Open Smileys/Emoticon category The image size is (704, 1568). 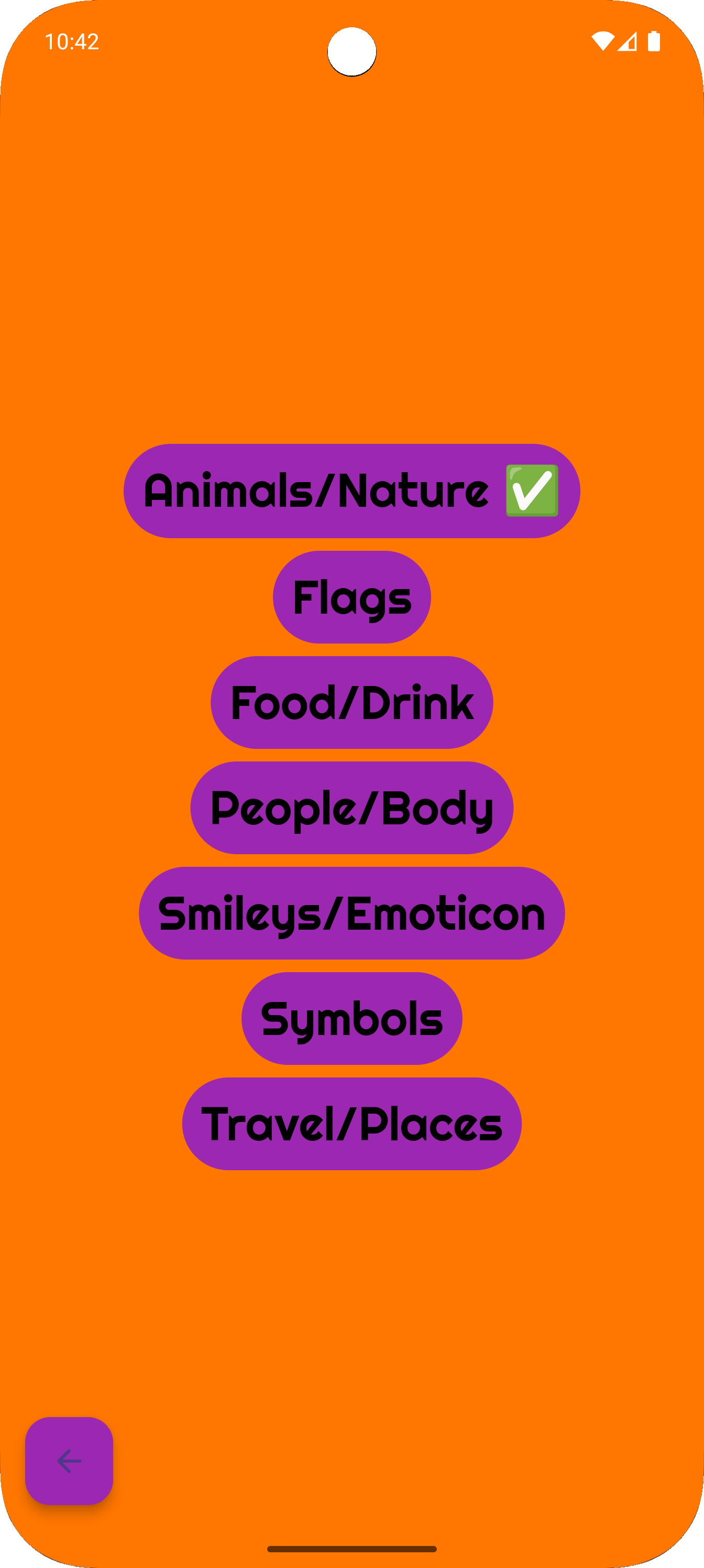coord(351,912)
